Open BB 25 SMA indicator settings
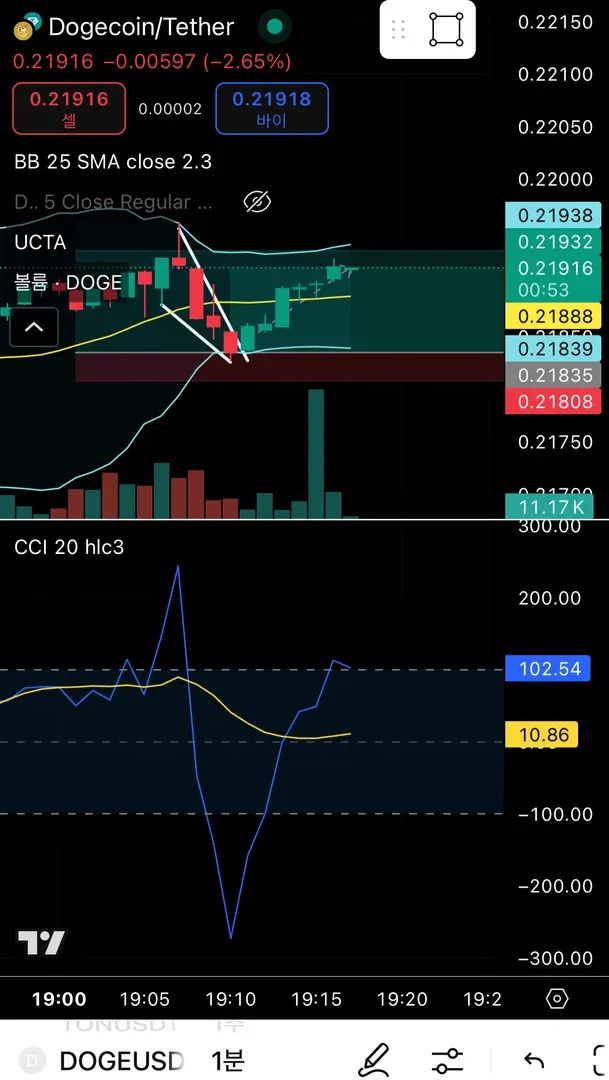609x1080 pixels. coord(113,162)
